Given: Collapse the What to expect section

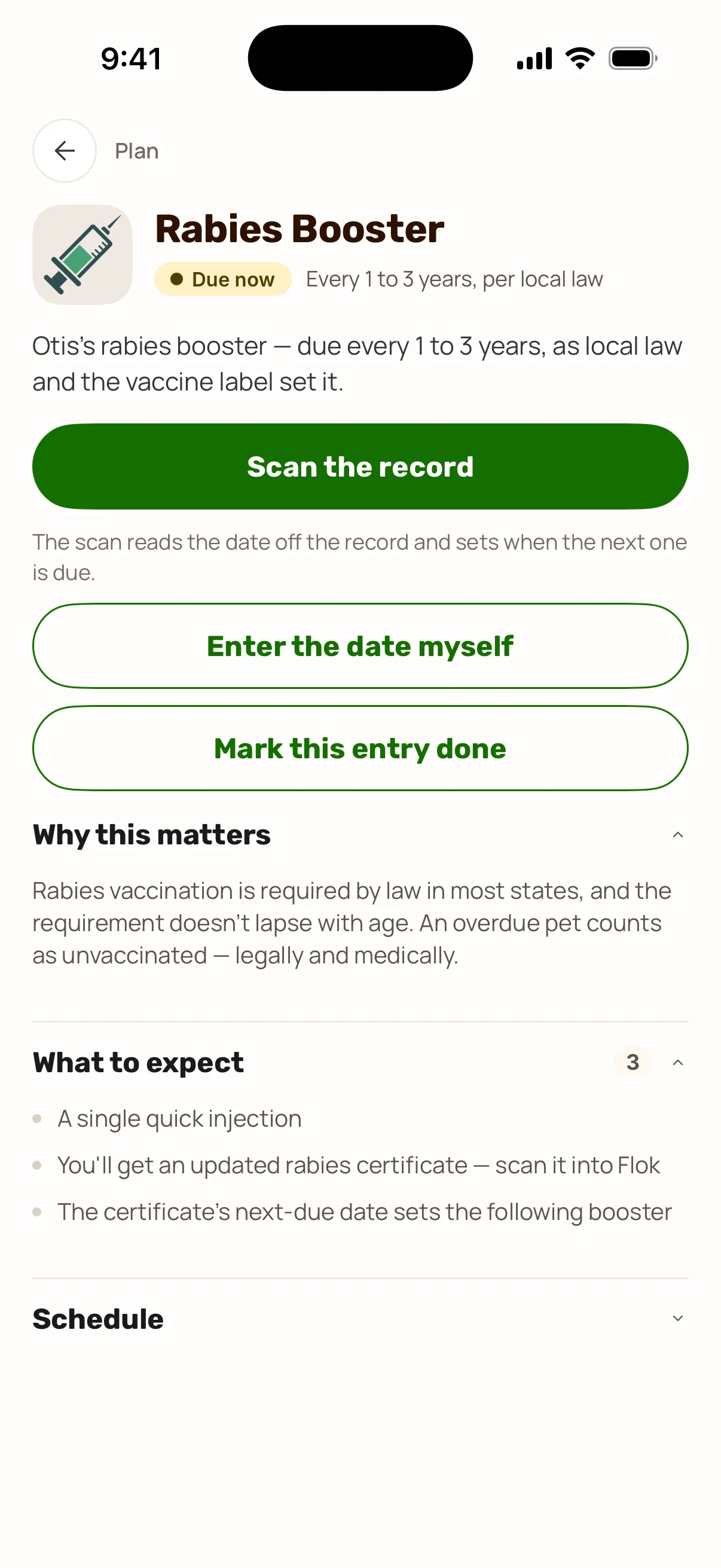Looking at the screenshot, I should click(x=360, y=1062).
